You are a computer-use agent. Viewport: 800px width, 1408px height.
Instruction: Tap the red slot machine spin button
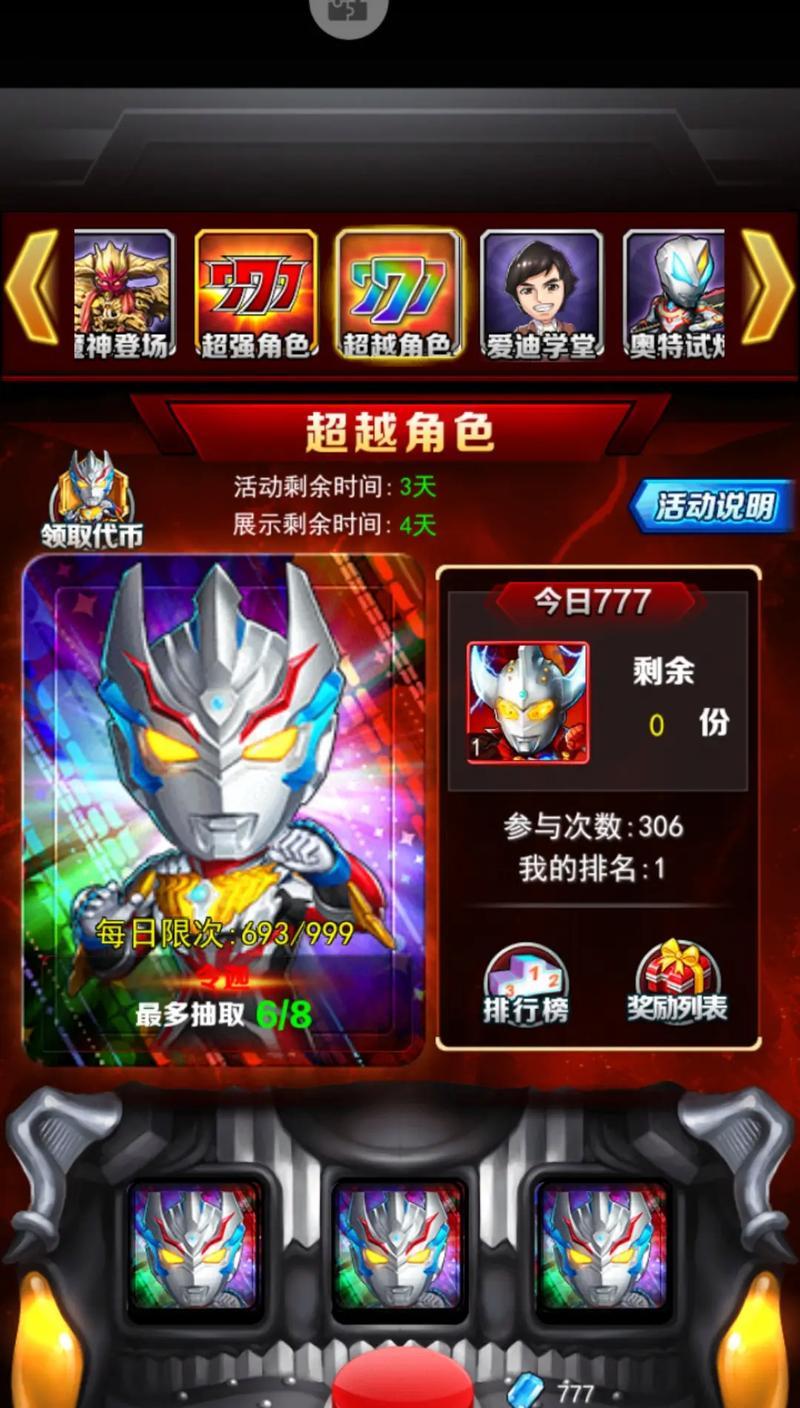pyautogui.click(x=401, y=1385)
